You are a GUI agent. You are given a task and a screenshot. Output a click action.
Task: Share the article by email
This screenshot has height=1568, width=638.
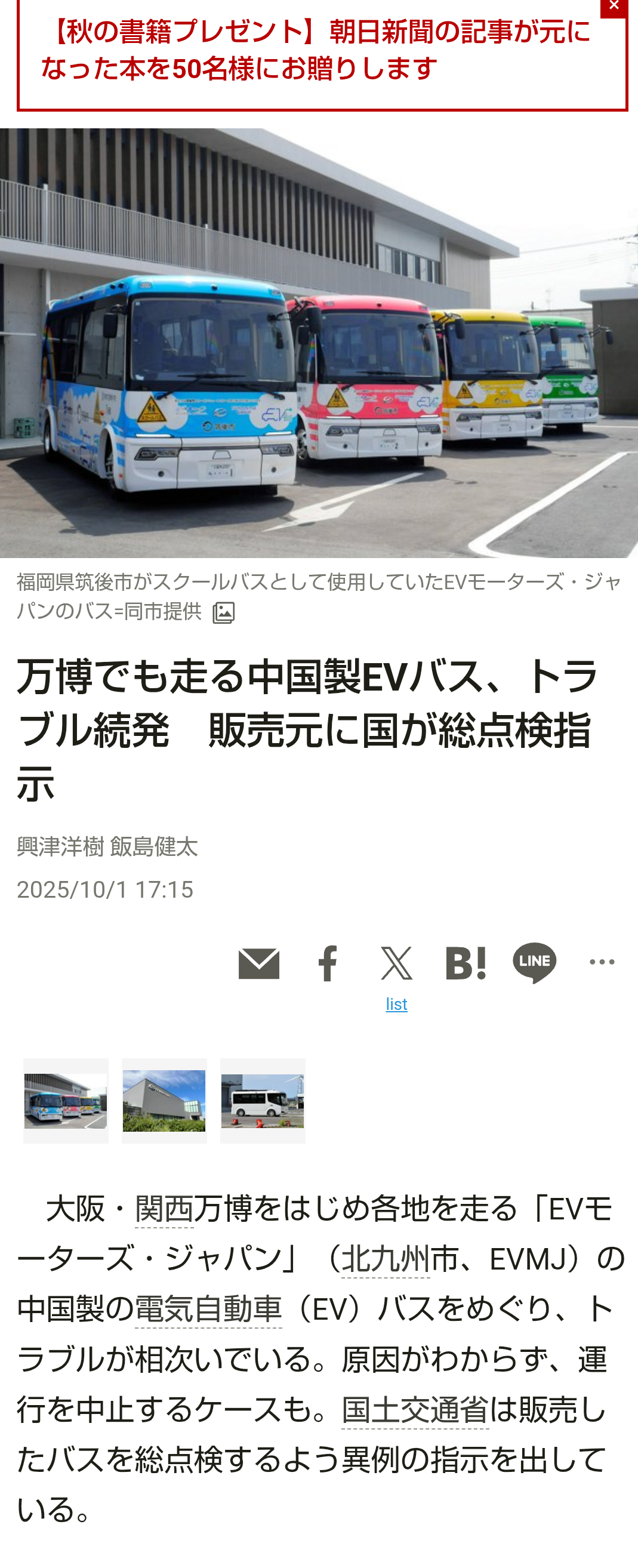point(259,963)
